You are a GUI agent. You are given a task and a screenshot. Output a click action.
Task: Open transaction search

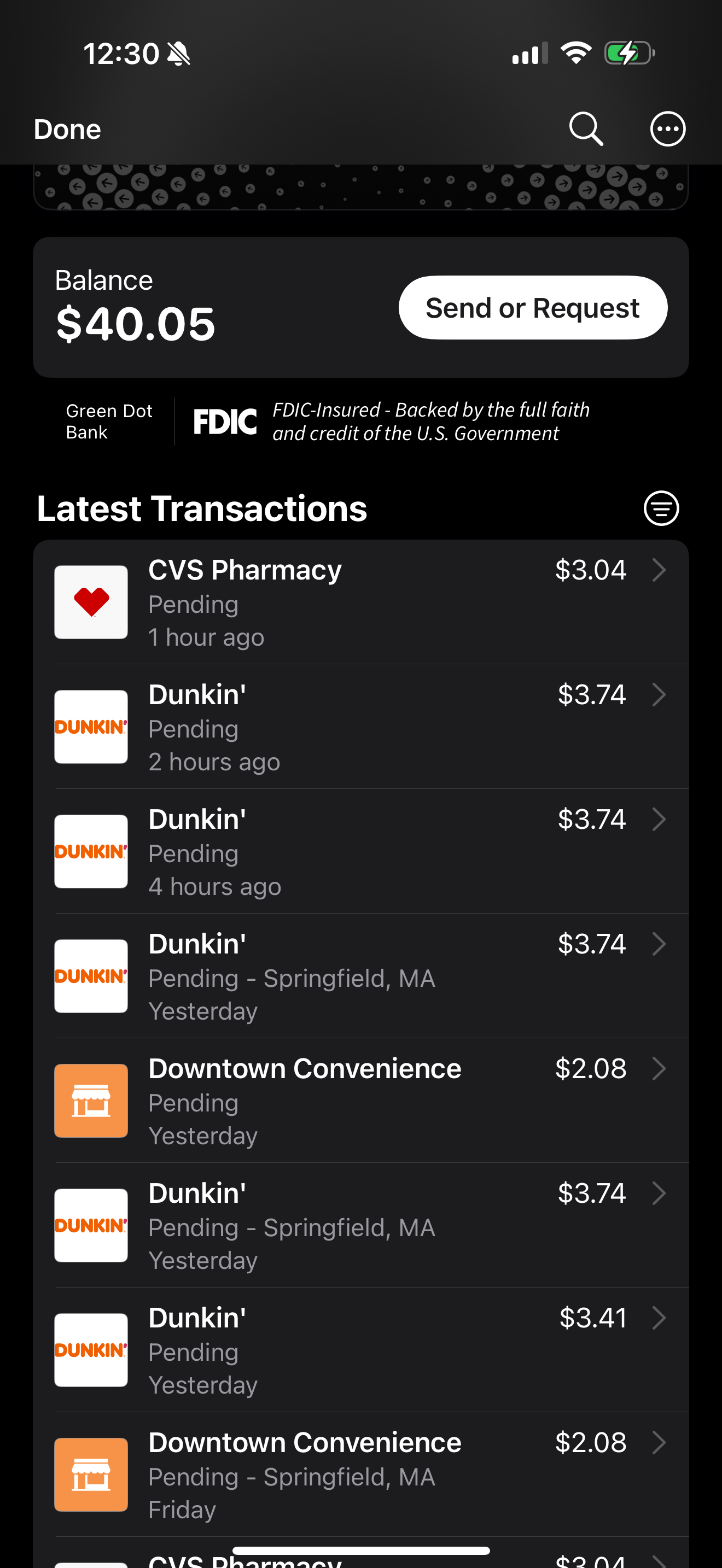pos(586,129)
